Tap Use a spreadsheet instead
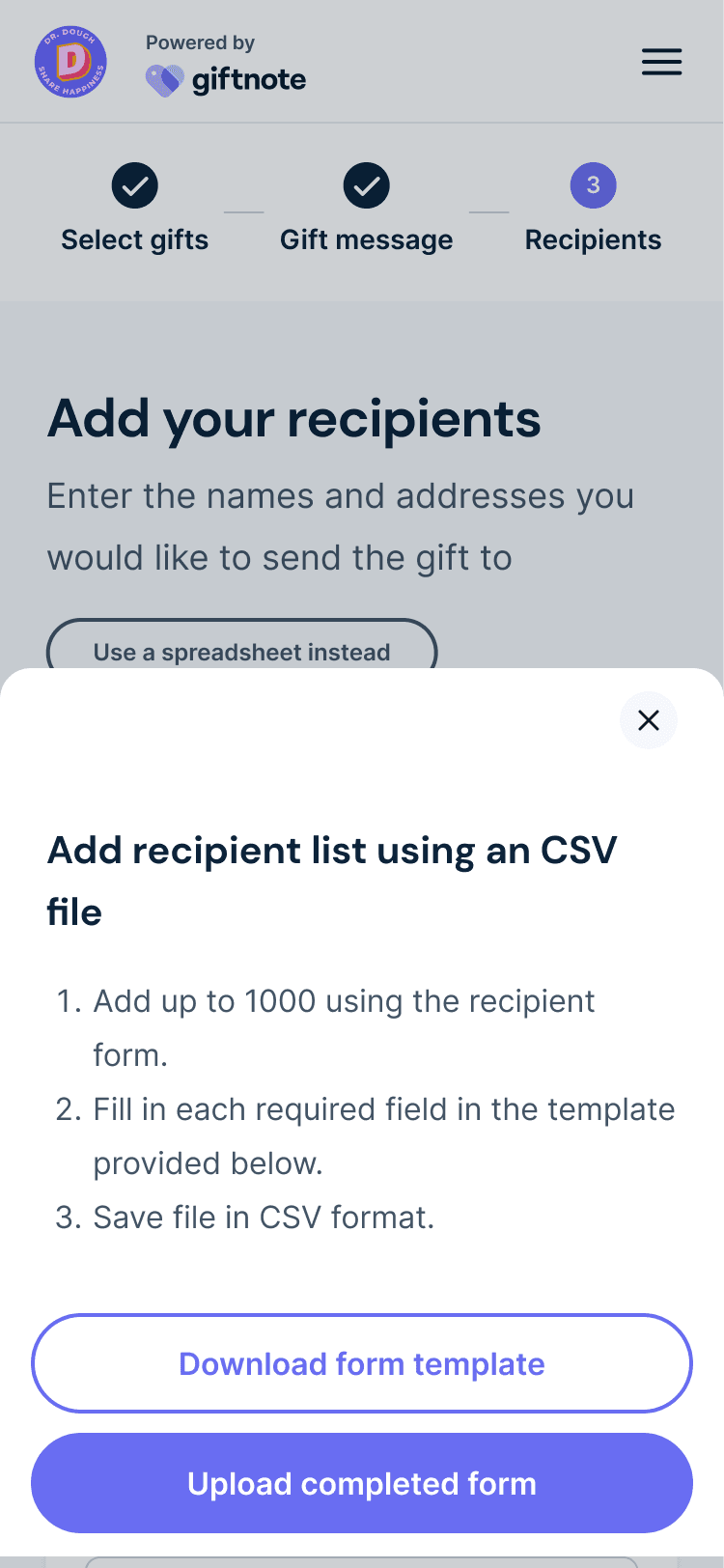The image size is (724, 1568). pos(242,645)
